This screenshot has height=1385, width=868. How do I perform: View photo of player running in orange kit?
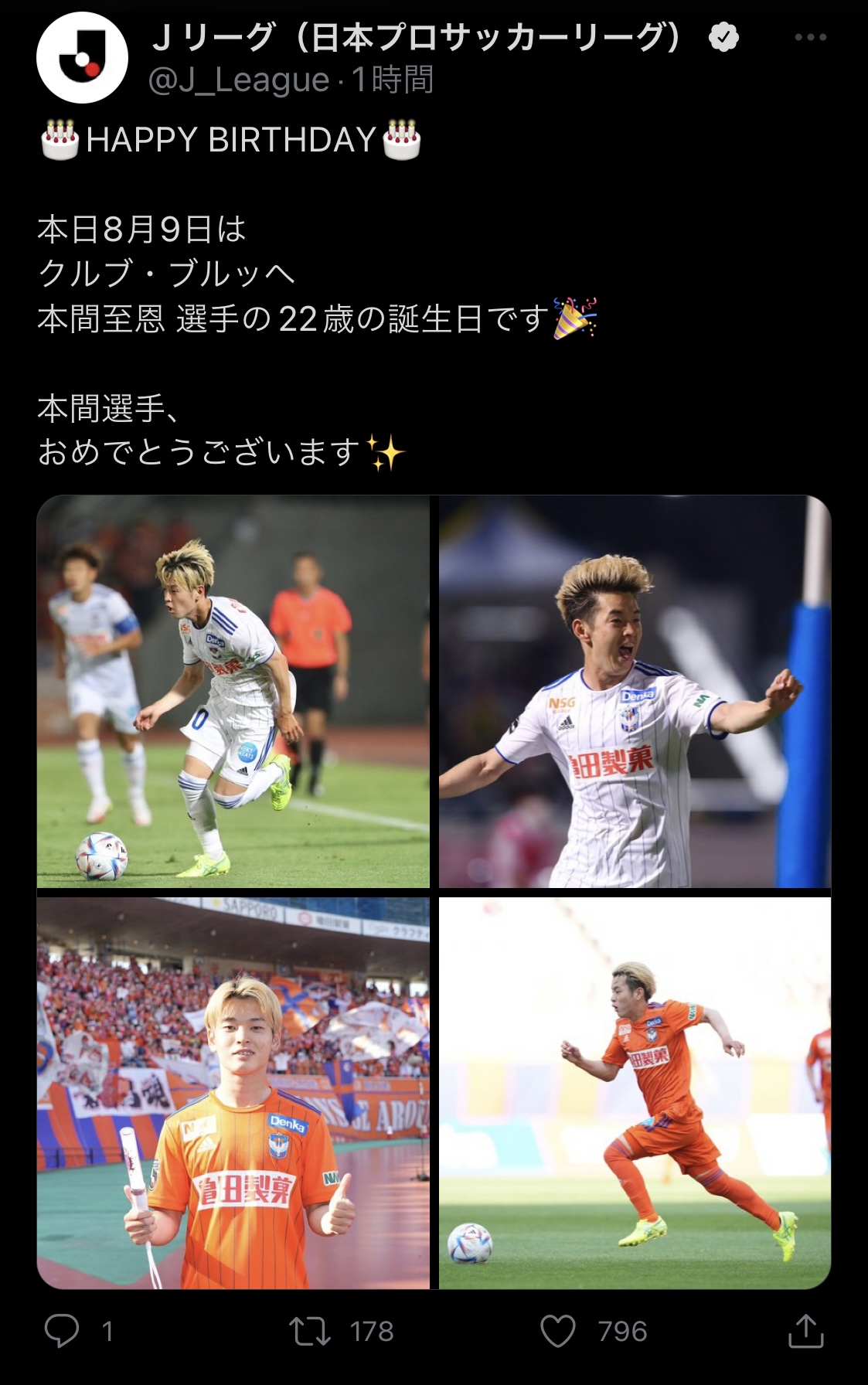pyautogui.click(x=635, y=1093)
